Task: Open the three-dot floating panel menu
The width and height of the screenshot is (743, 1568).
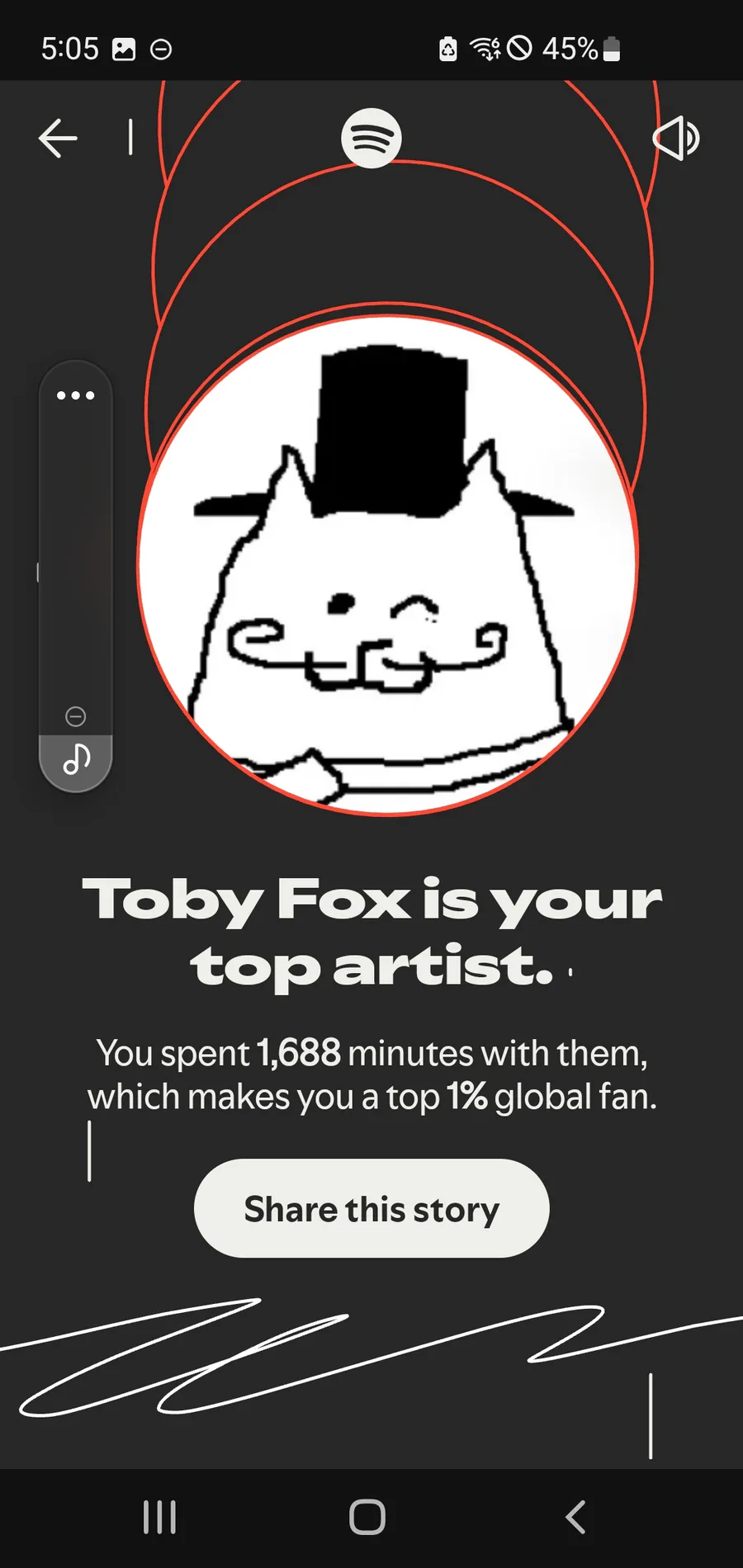Action: [75, 395]
